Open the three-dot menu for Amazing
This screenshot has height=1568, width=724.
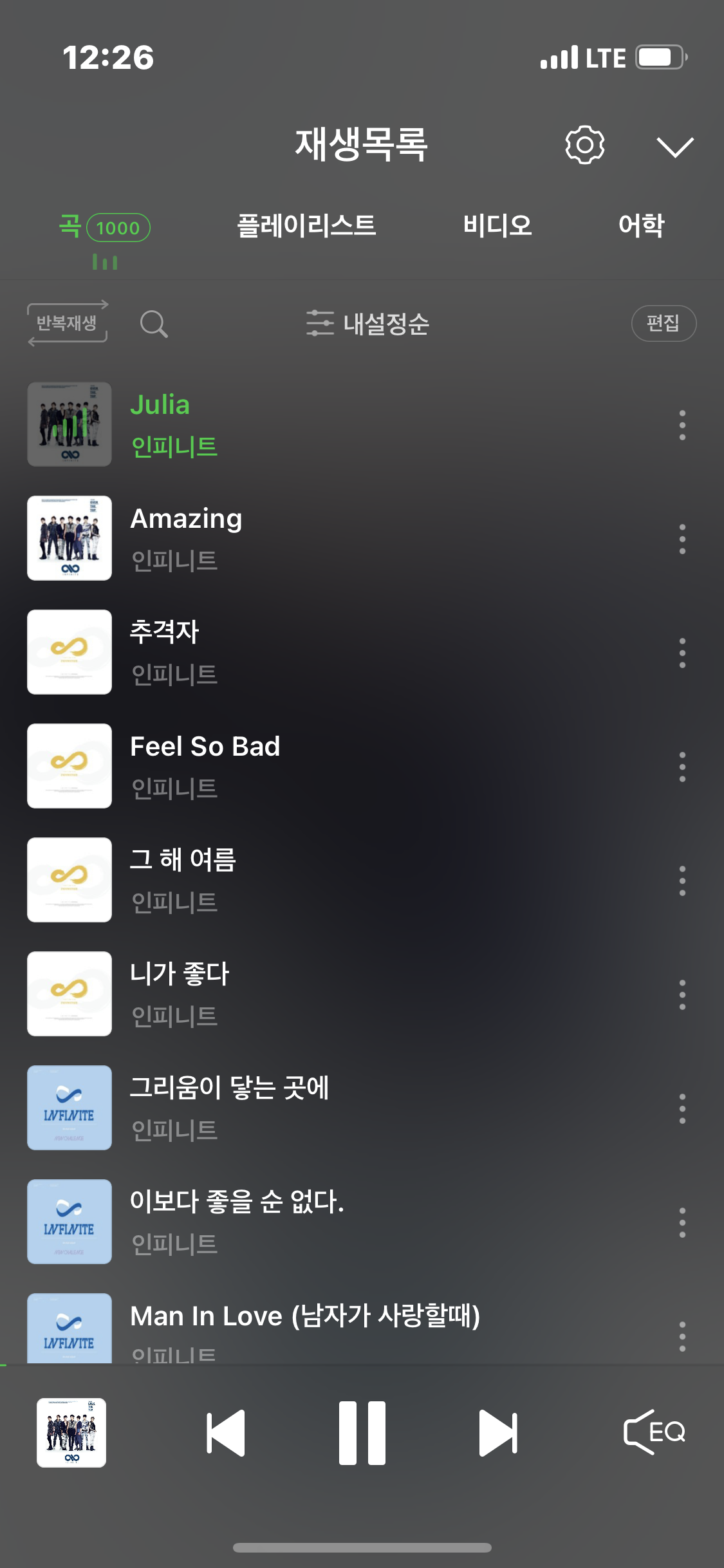(x=682, y=537)
